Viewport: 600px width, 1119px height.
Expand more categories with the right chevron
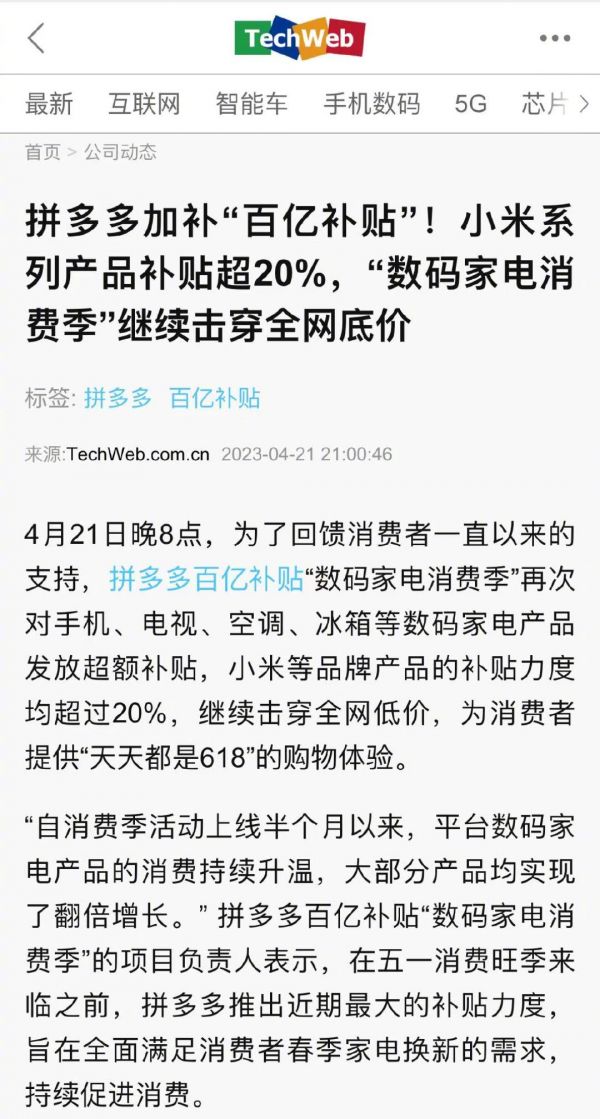tap(584, 104)
